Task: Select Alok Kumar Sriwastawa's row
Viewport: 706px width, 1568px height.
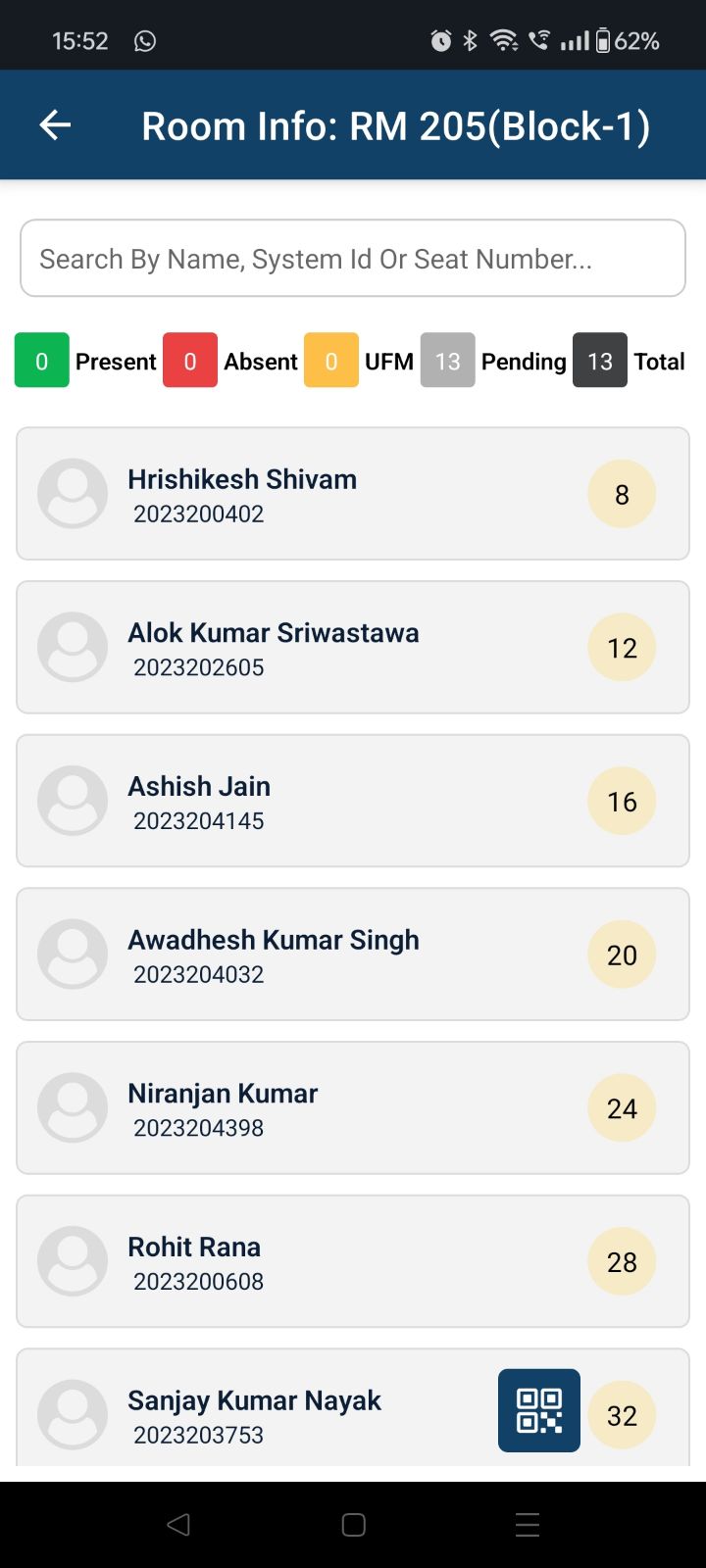Action: [353, 647]
